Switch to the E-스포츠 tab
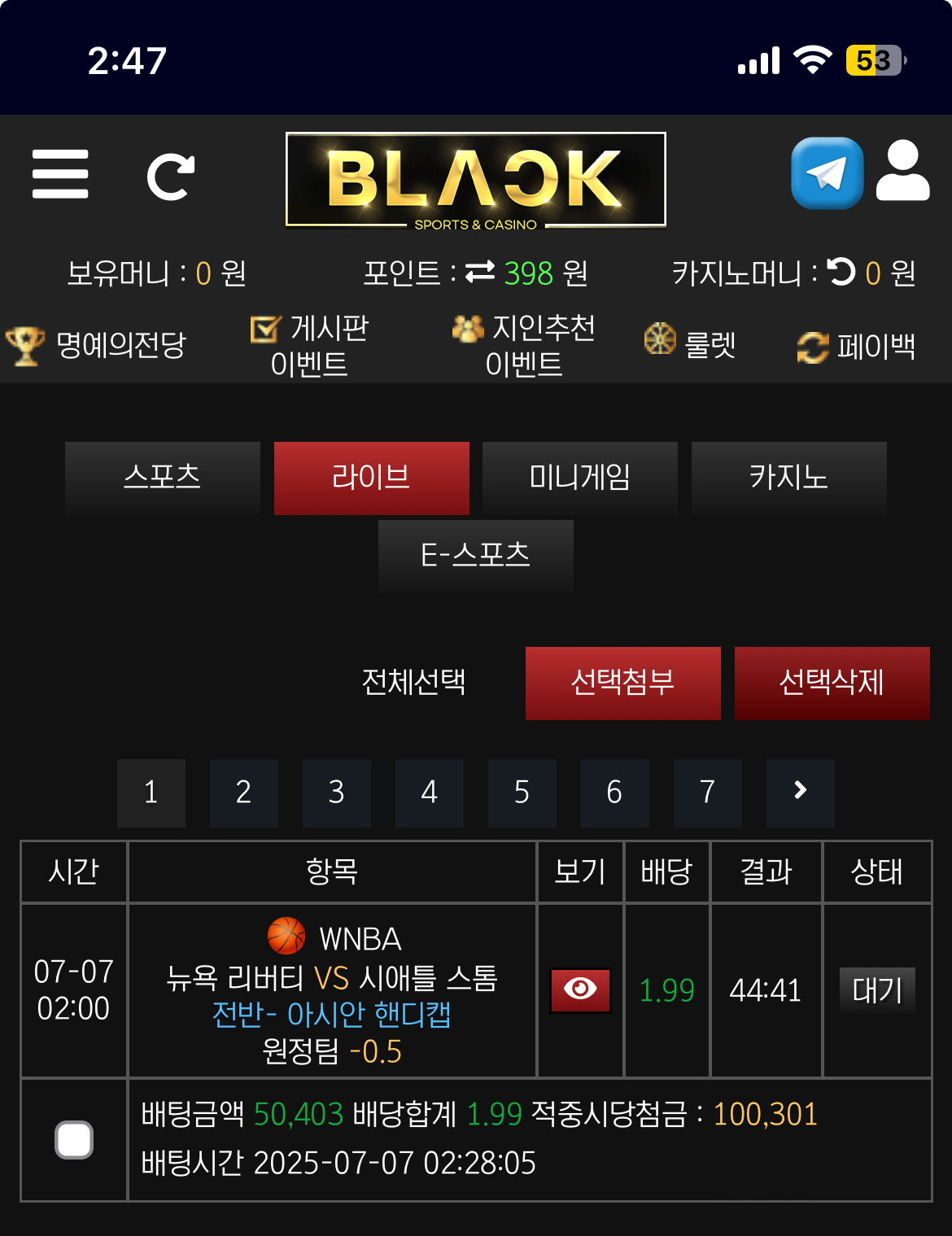The width and height of the screenshot is (952, 1236). [475, 556]
